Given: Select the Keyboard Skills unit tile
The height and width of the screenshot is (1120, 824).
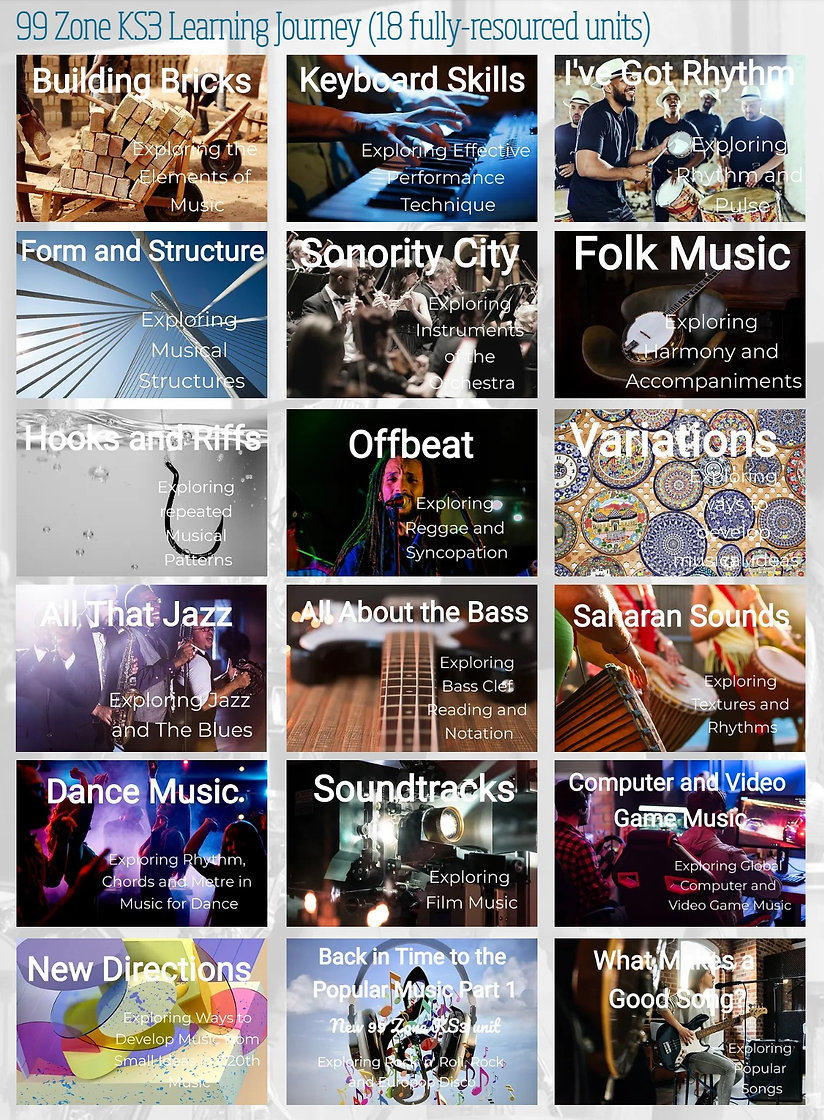Looking at the screenshot, I should tap(411, 138).
